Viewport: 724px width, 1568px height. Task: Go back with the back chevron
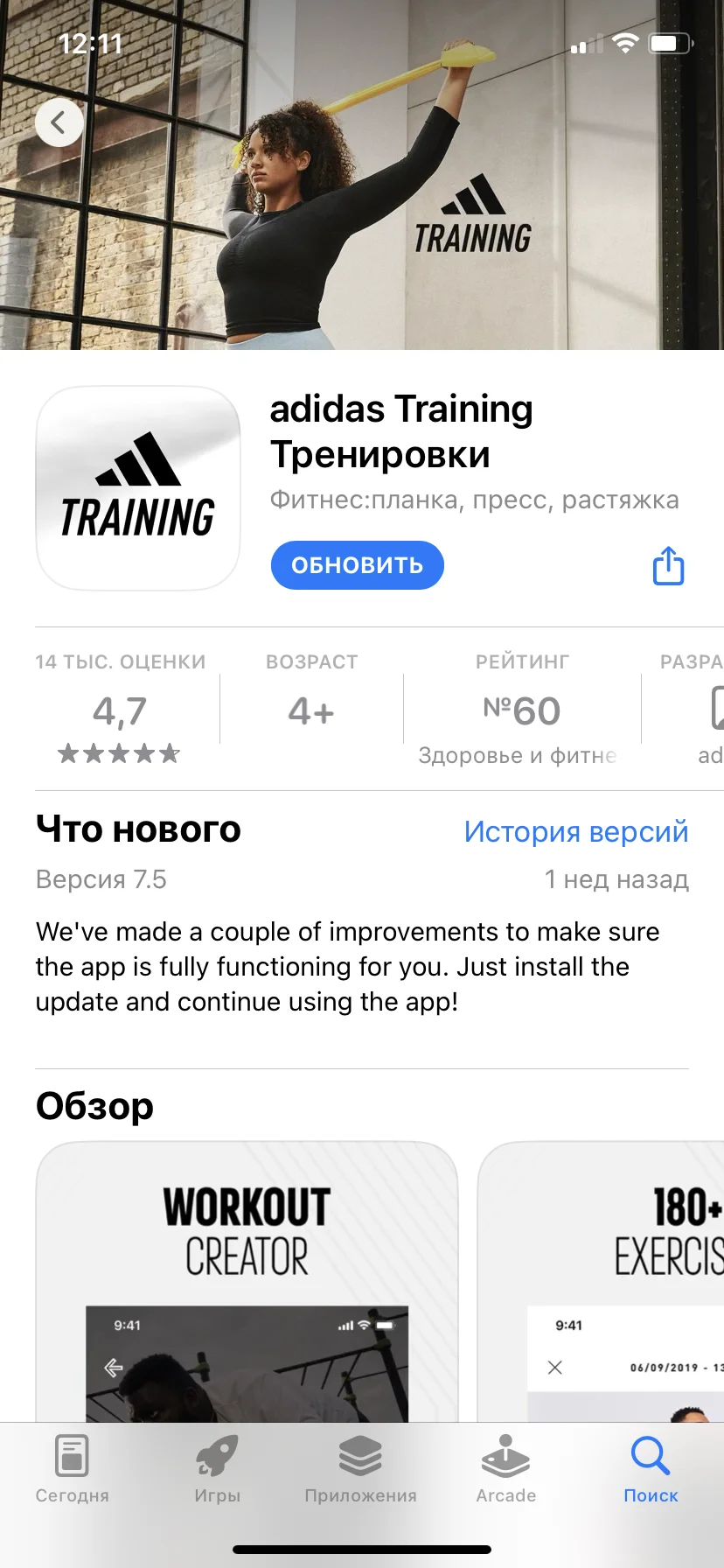(x=59, y=122)
